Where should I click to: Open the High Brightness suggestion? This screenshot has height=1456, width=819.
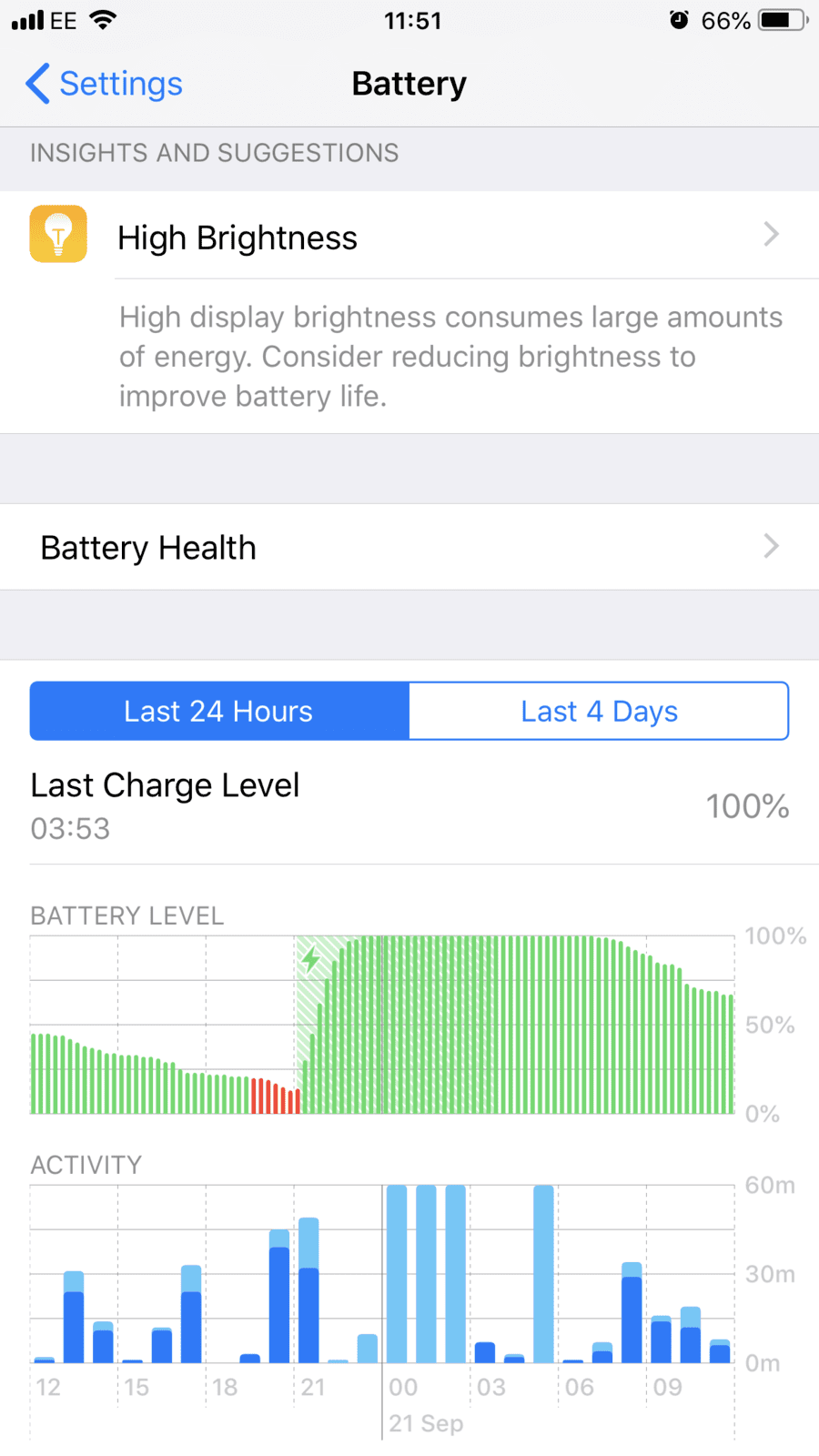click(409, 238)
